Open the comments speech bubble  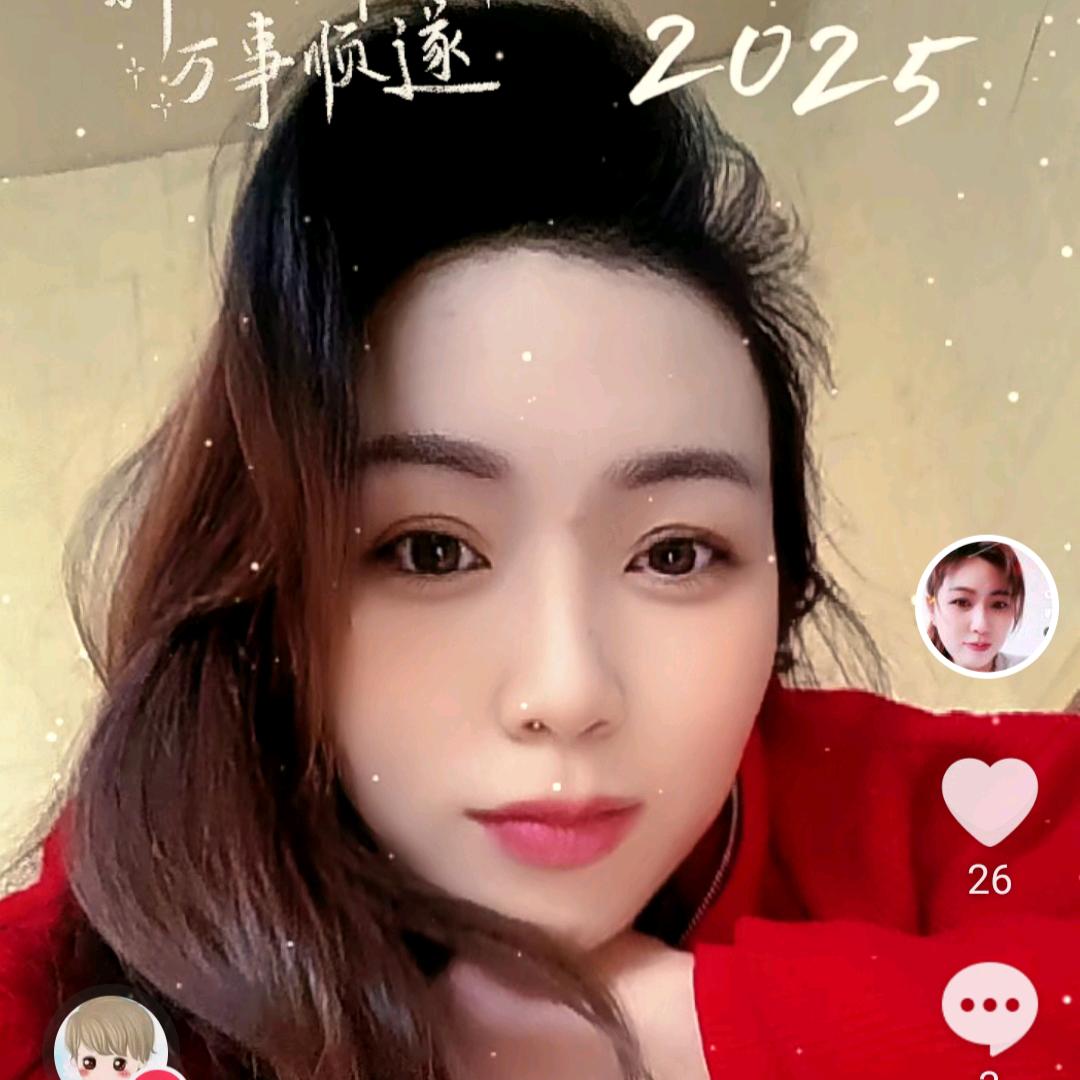point(990,1008)
